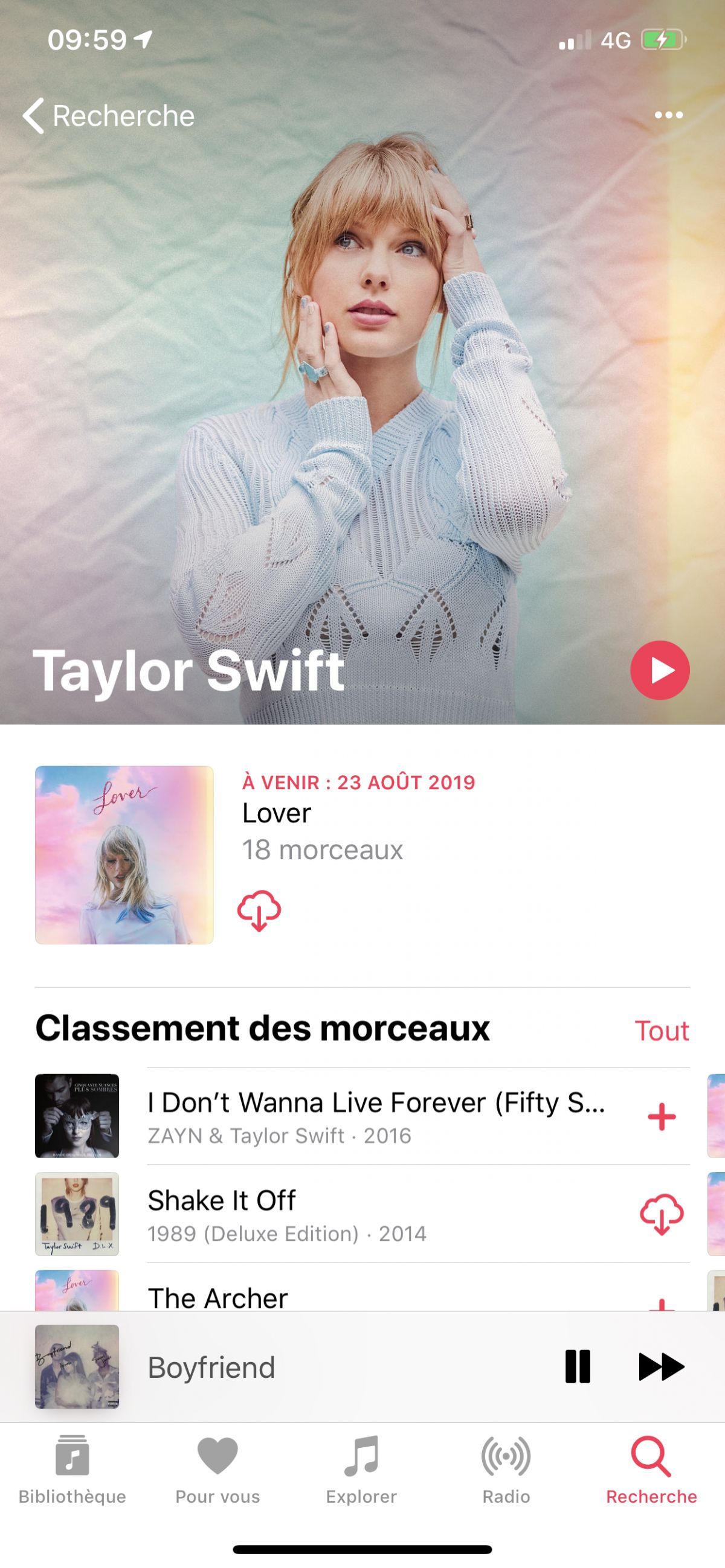Select the Recherche tab

[x=651, y=1470]
